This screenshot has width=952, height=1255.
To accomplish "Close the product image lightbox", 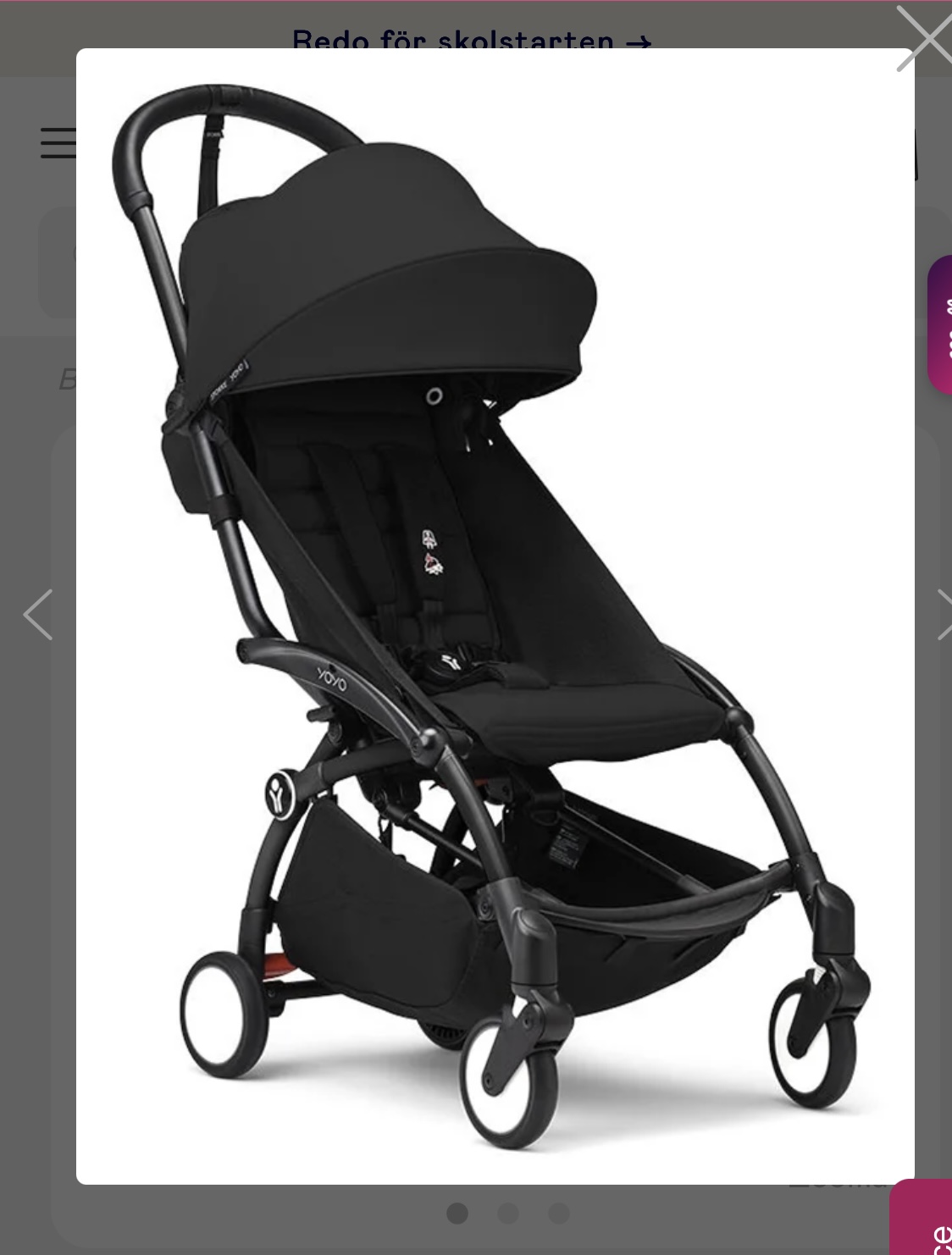I will coord(923,39).
